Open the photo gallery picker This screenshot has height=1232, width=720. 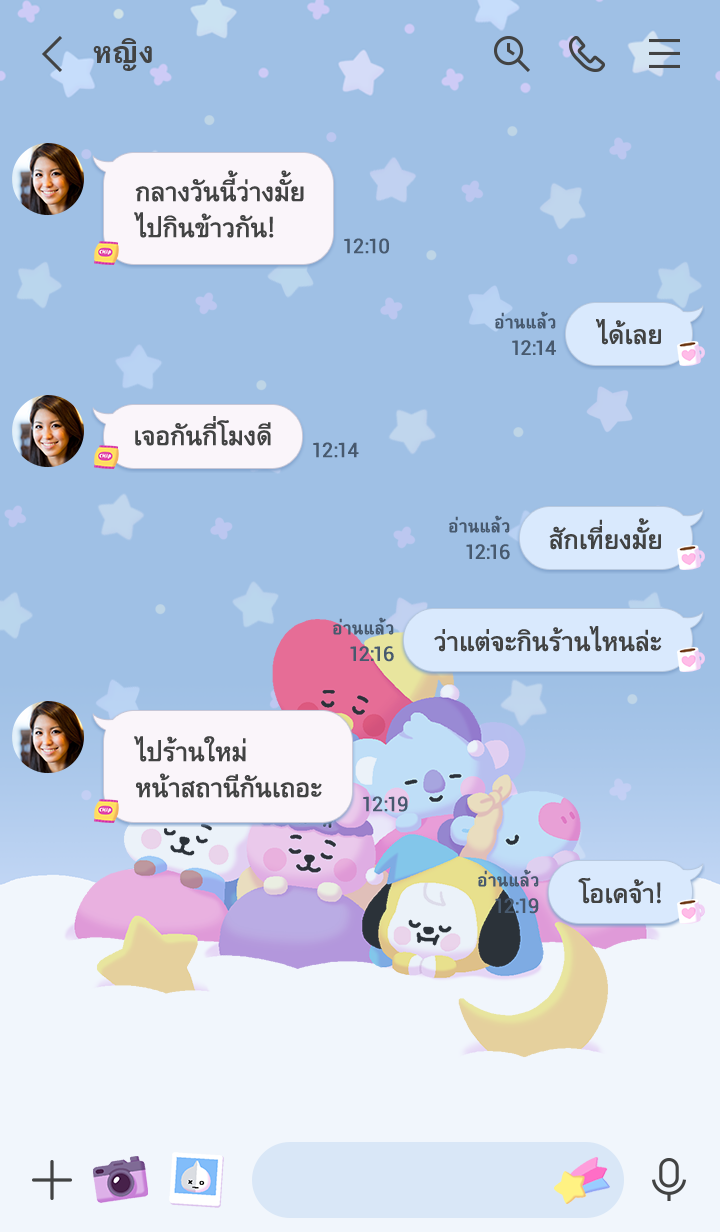click(196, 1180)
